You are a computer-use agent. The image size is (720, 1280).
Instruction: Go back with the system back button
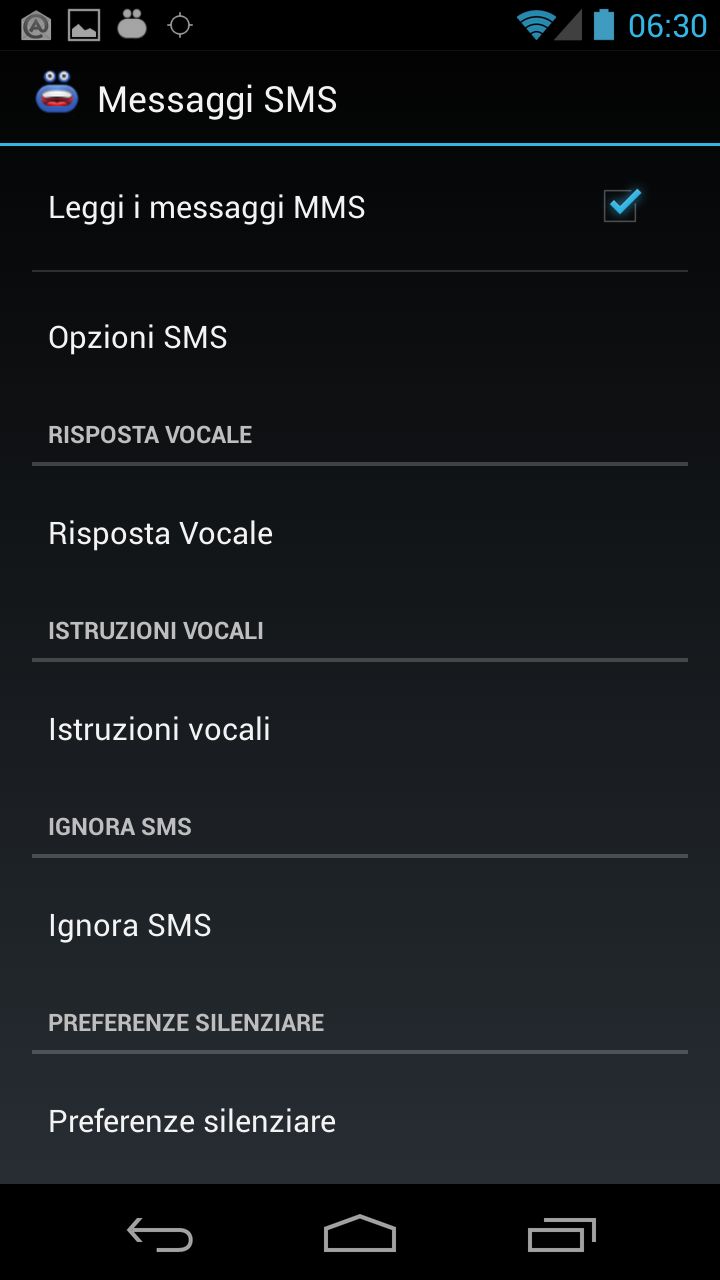pos(160,1235)
